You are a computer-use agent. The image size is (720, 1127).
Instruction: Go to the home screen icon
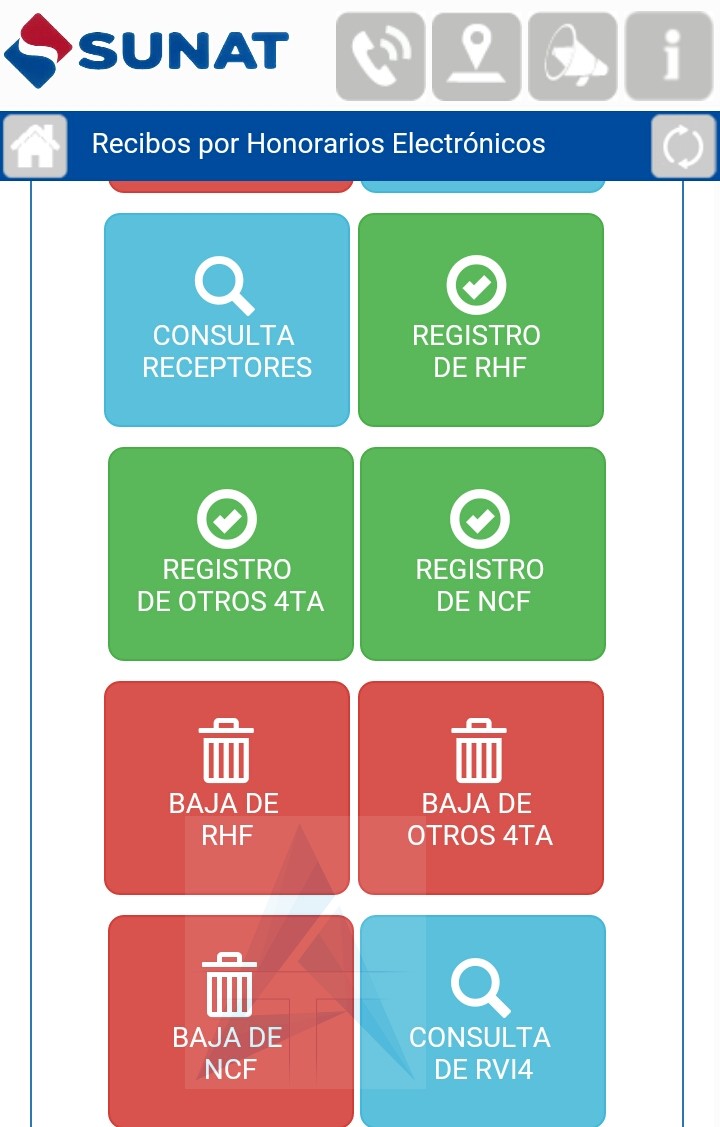point(35,146)
